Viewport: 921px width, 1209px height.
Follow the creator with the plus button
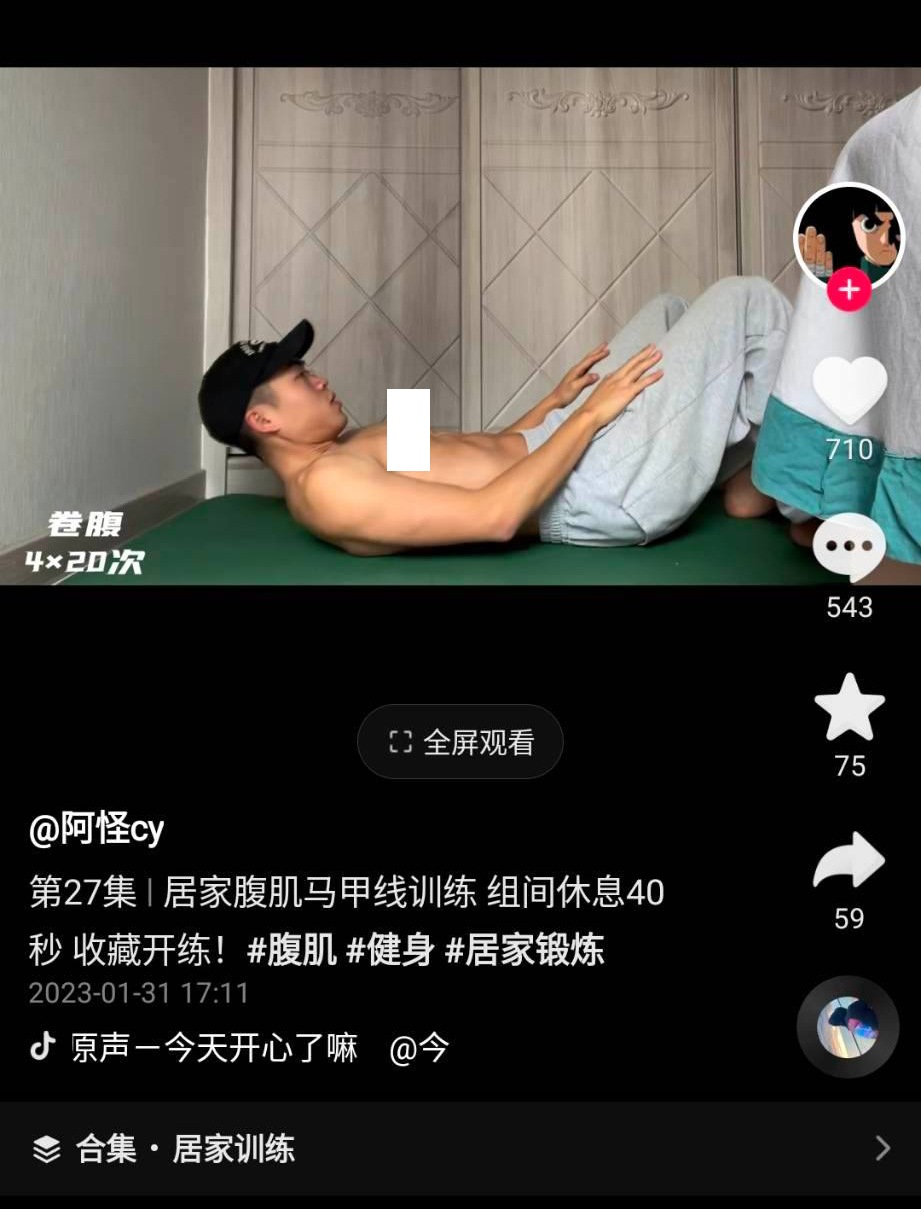849,290
